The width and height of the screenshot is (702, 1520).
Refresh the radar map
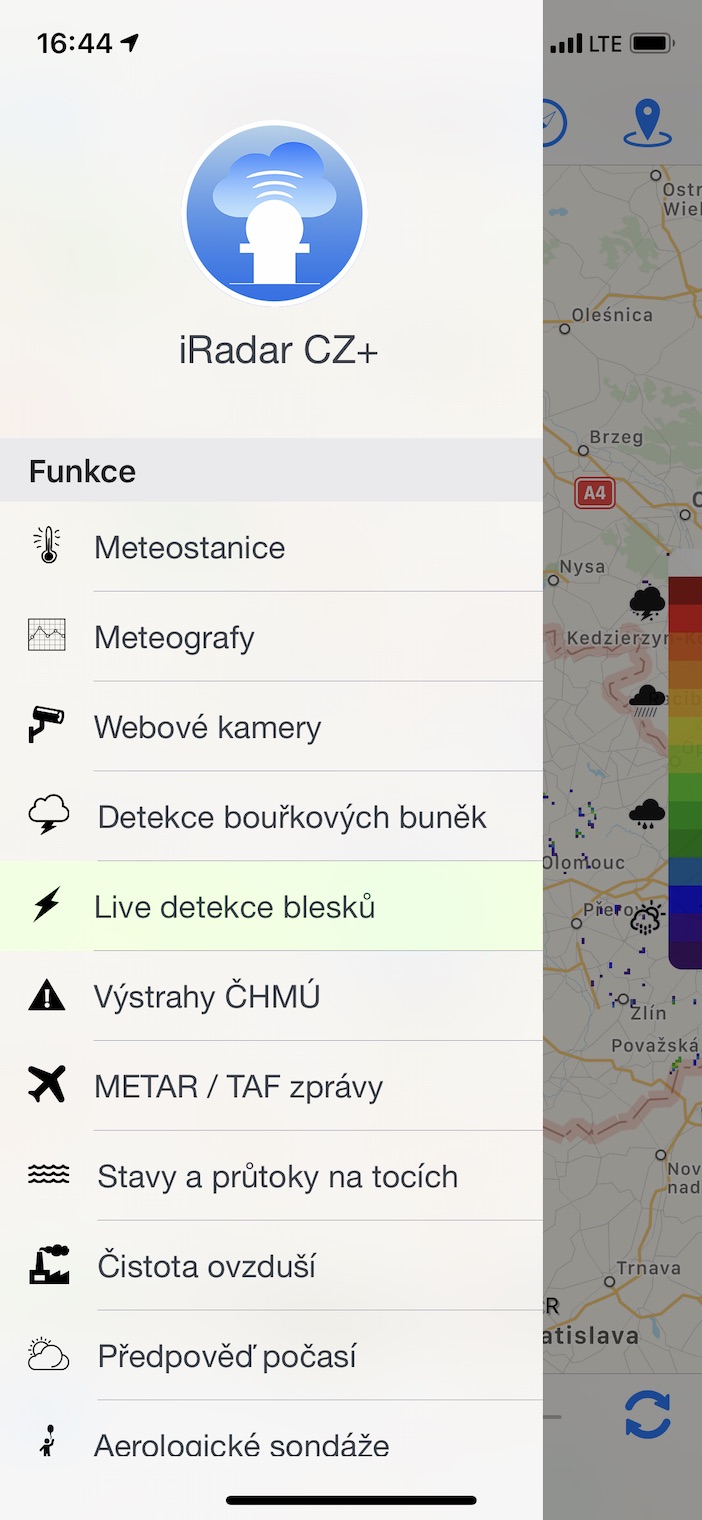647,1416
